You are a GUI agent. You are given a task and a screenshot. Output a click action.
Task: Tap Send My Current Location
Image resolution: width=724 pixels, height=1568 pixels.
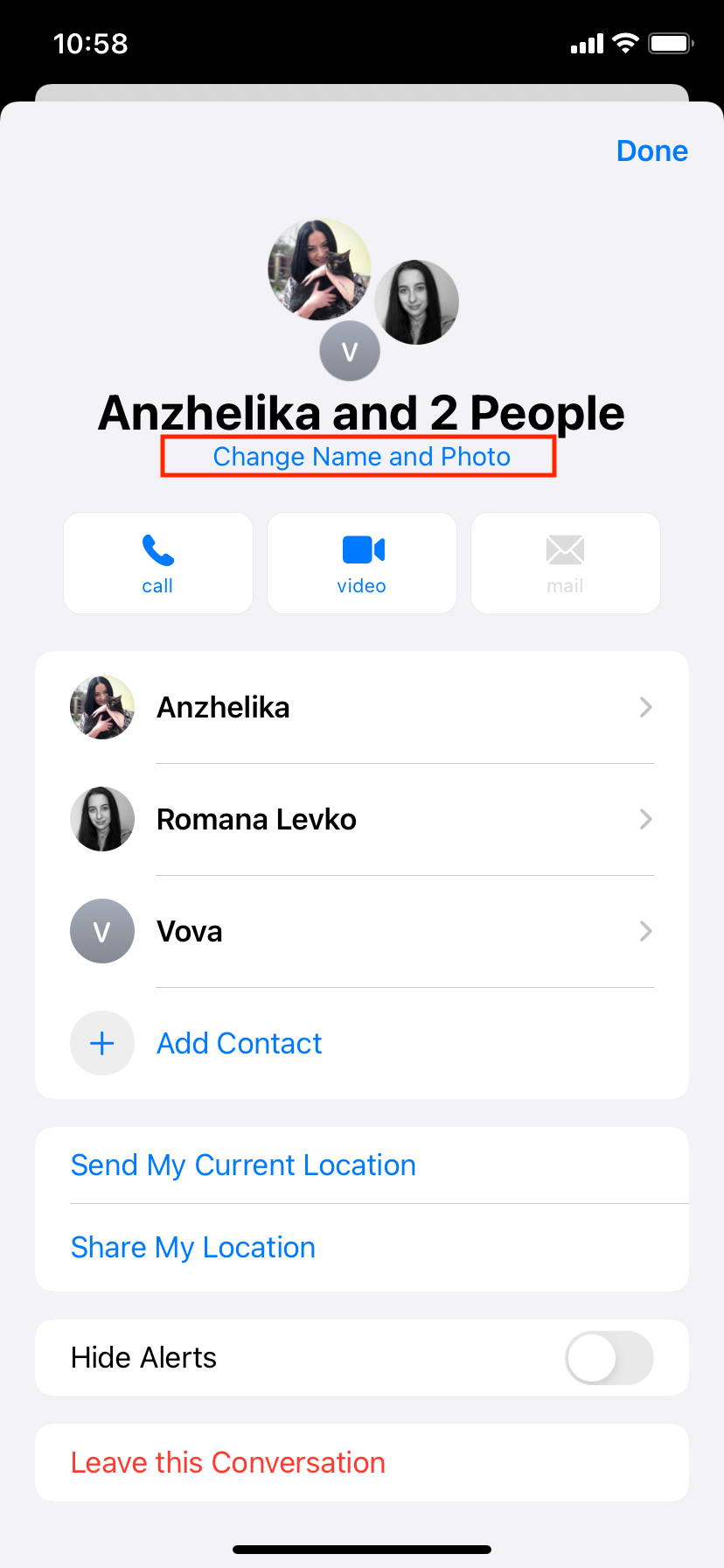tap(243, 1165)
